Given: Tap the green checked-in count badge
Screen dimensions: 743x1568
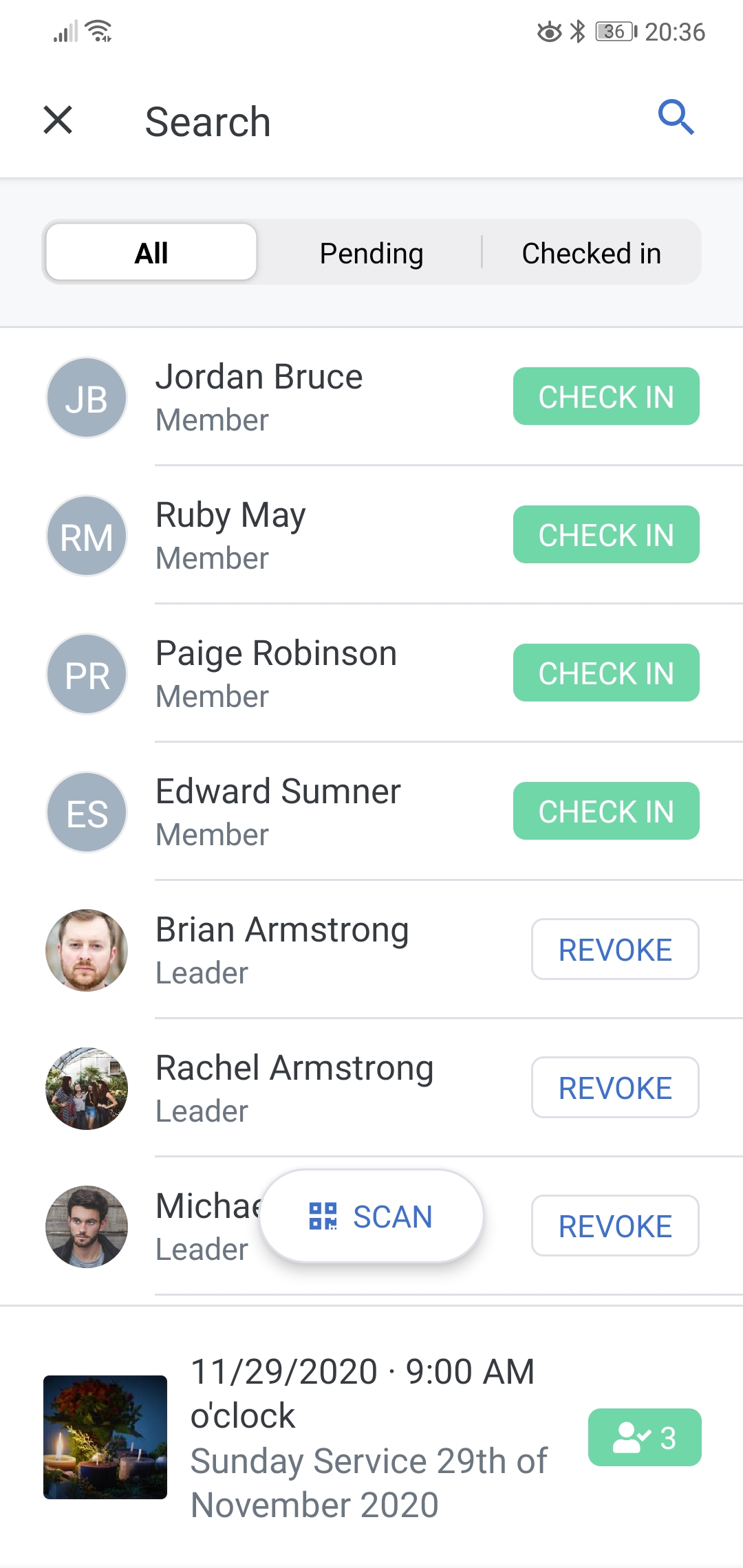Looking at the screenshot, I should tap(645, 1437).
